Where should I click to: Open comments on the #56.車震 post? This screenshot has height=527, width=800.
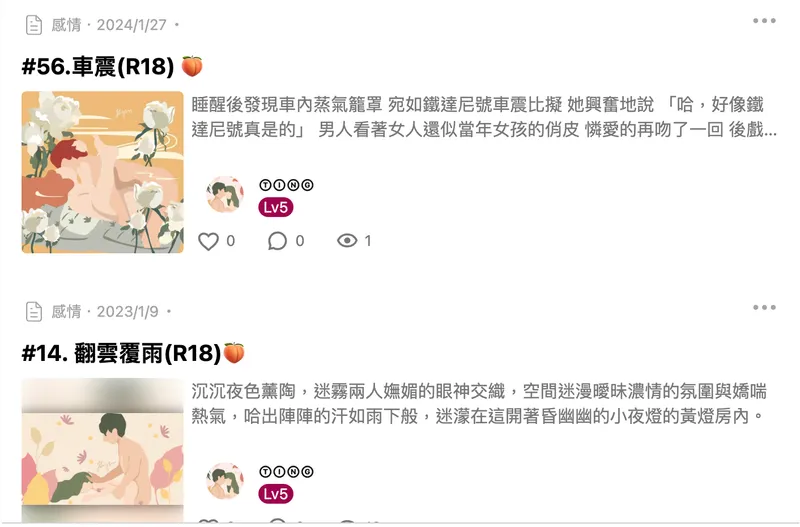click(277, 241)
